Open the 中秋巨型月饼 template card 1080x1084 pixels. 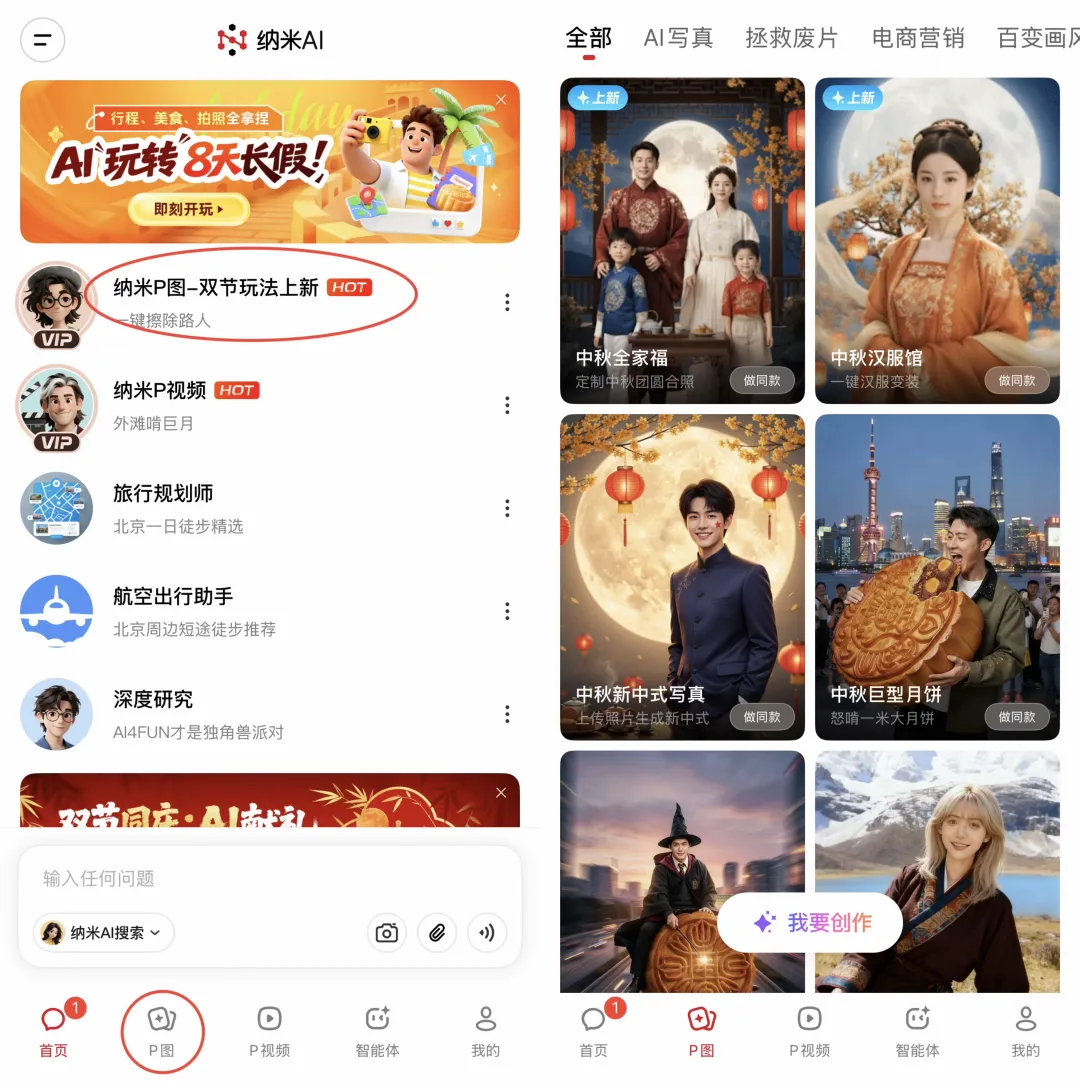coord(937,577)
